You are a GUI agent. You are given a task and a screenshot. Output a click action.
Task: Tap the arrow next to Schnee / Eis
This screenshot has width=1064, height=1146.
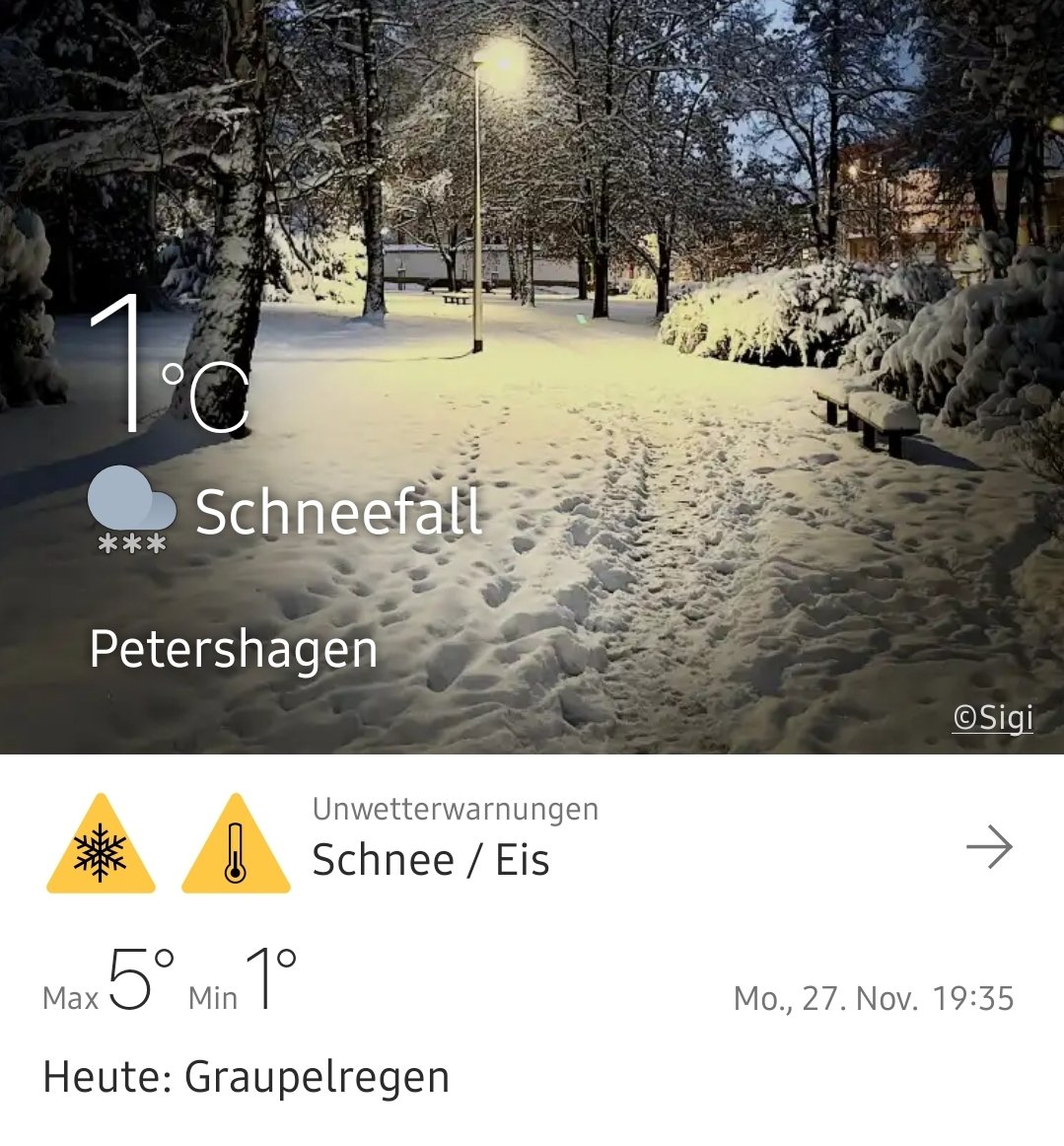pyautogui.click(x=989, y=847)
